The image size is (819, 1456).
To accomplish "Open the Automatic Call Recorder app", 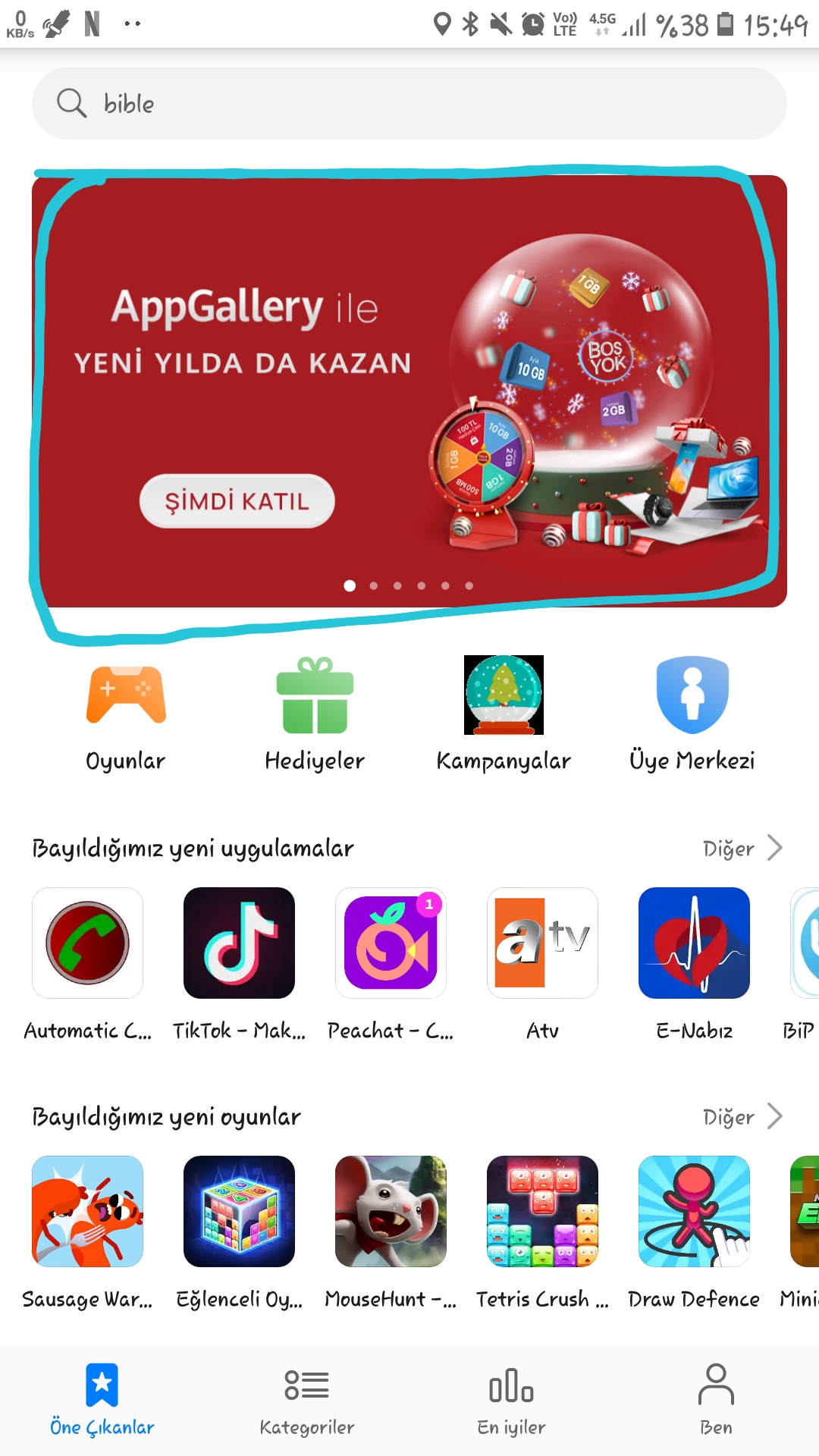I will (87, 943).
